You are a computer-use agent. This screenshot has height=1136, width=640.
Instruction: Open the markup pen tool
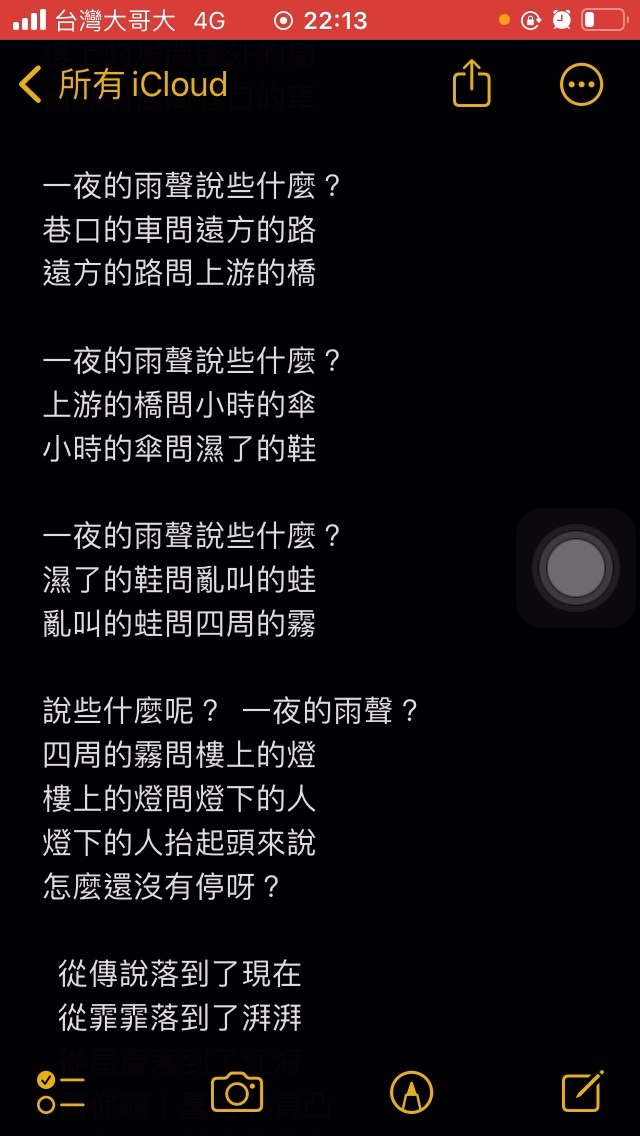pyautogui.click(x=412, y=1092)
